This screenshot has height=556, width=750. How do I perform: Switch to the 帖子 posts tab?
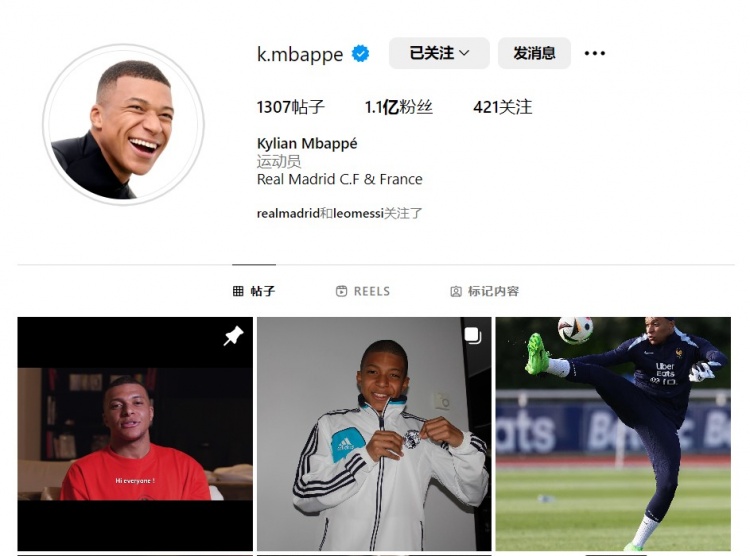pyautogui.click(x=254, y=291)
